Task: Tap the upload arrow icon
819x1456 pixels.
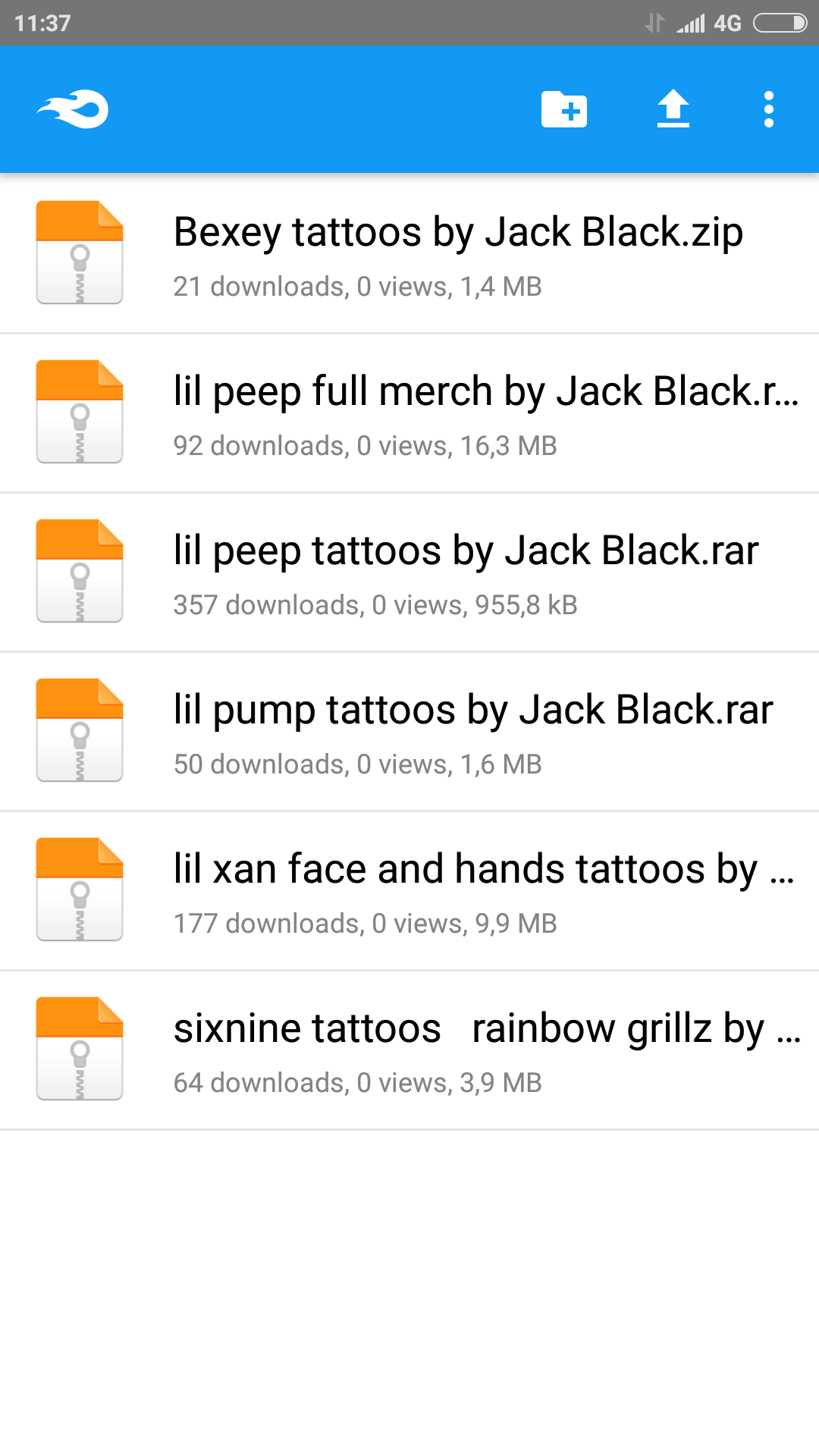Action: tap(673, 108)
